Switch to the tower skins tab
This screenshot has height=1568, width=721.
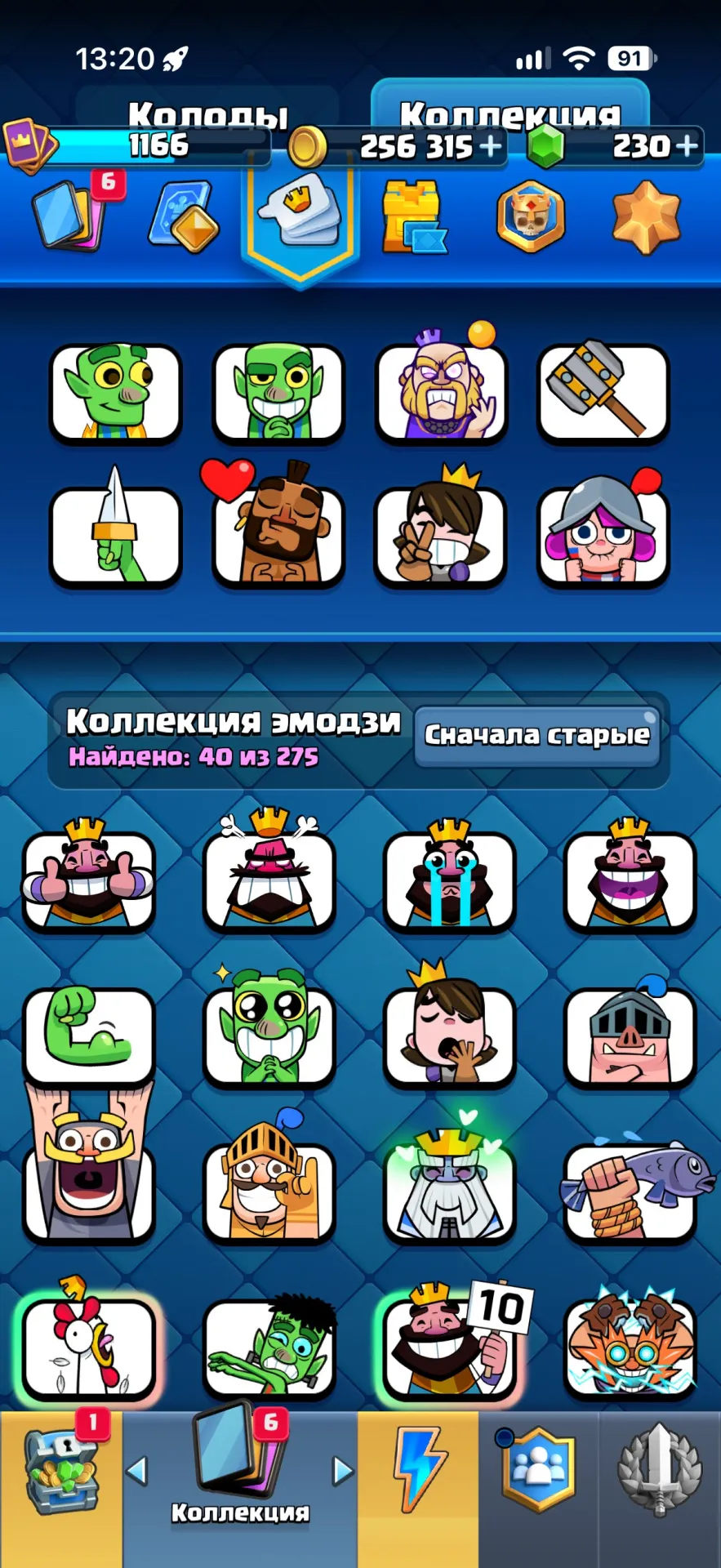415,217
